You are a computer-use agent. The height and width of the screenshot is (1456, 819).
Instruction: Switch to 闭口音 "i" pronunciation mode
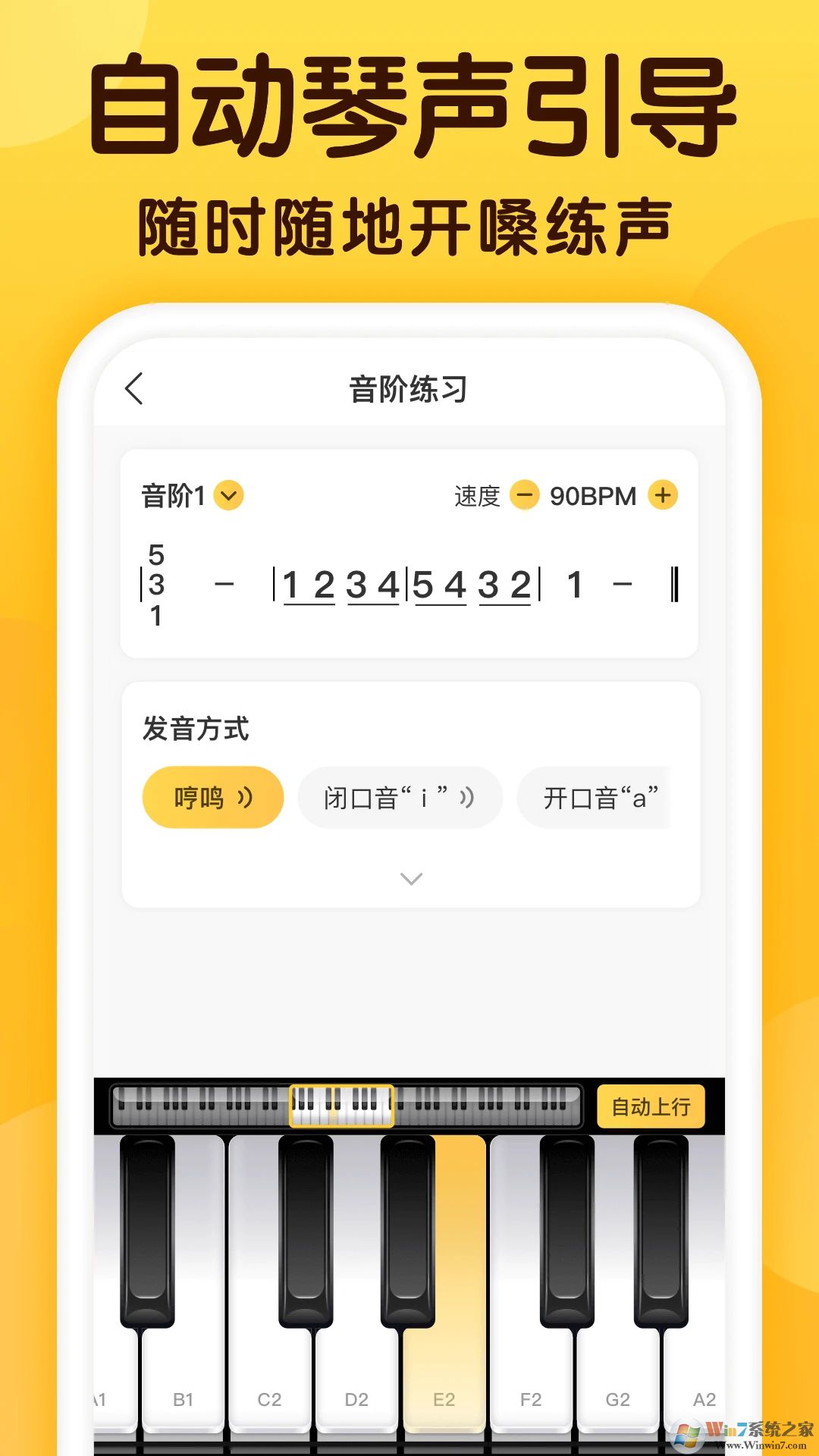[400, 796]
